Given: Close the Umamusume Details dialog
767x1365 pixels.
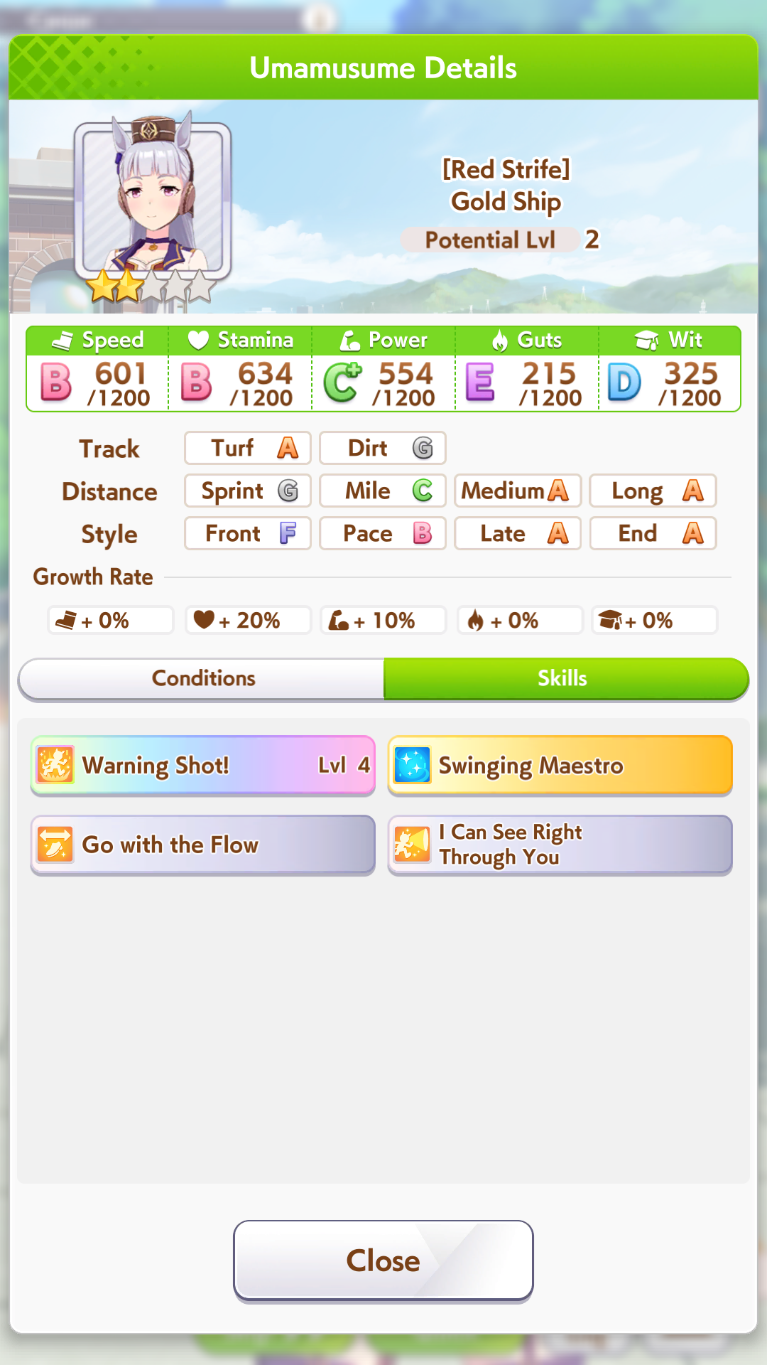Looking at the screenshot, I should pos(383,1260).
